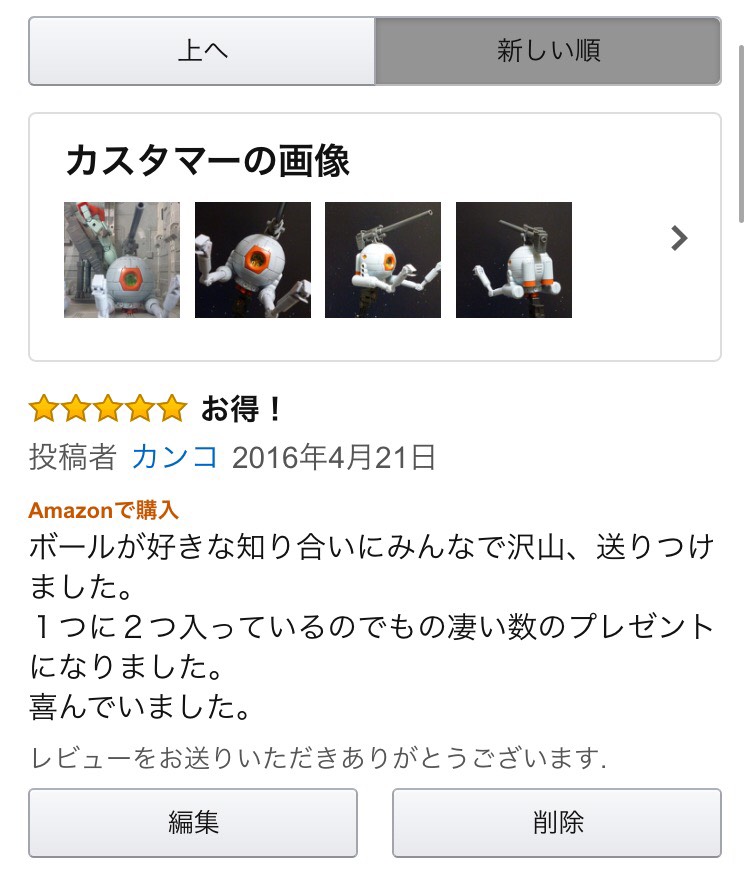Image resolution: width=750 pixels, height=884 pixels.
Task: Tap 編集 to edit the review
Action: [193, 823]
